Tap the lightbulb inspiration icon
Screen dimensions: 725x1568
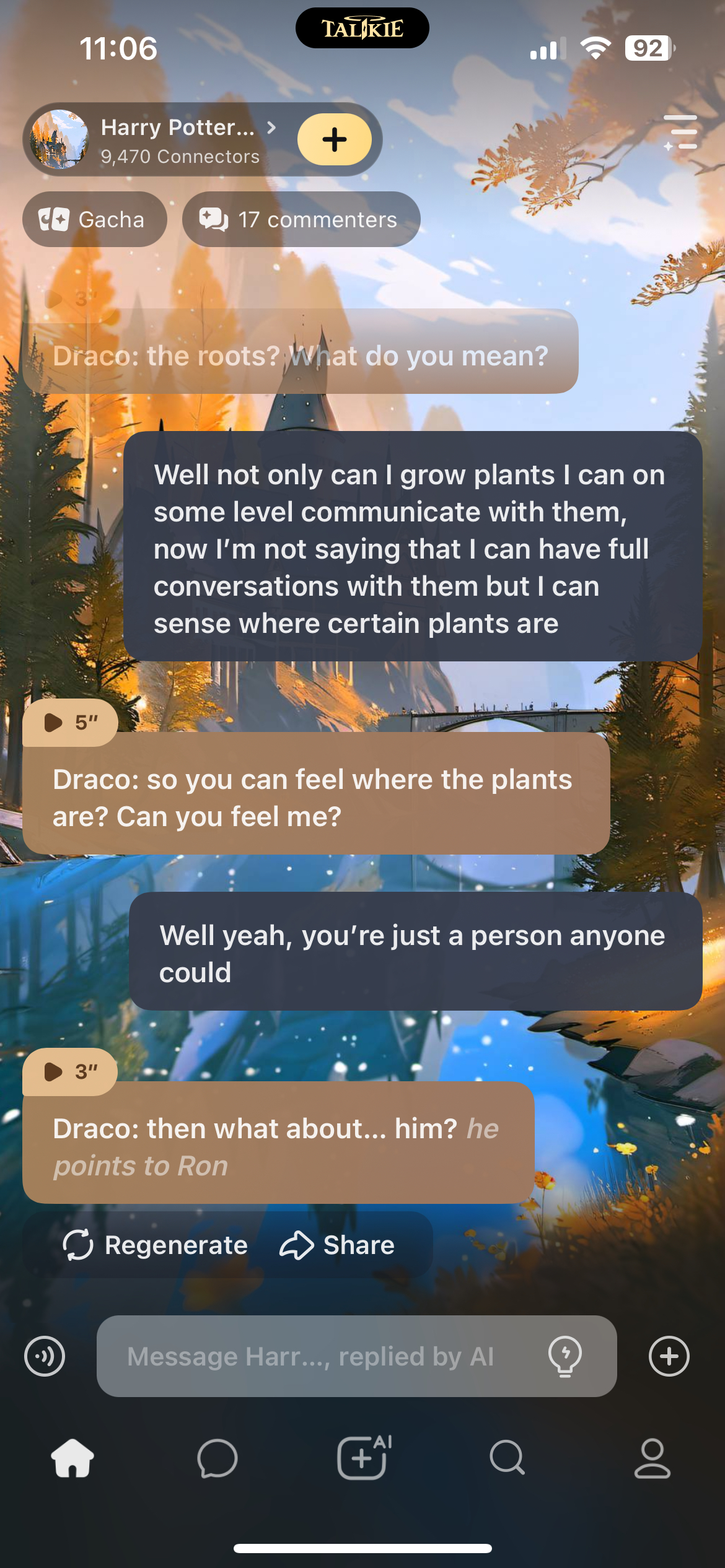(565, 1356)
